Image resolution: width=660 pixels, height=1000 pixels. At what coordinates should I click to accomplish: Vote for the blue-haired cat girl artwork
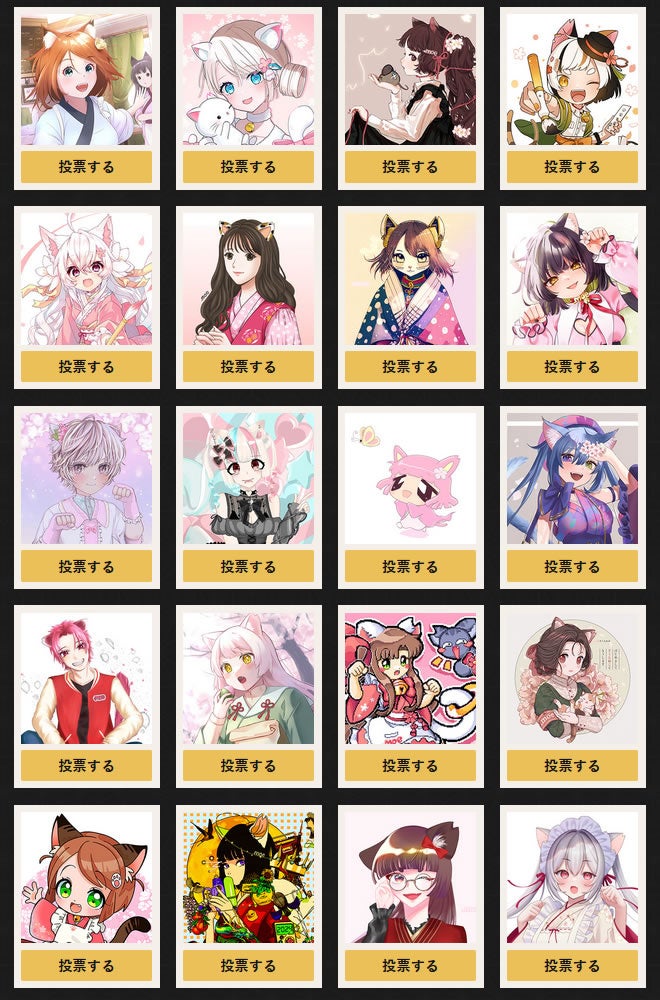tap(572, 567)
